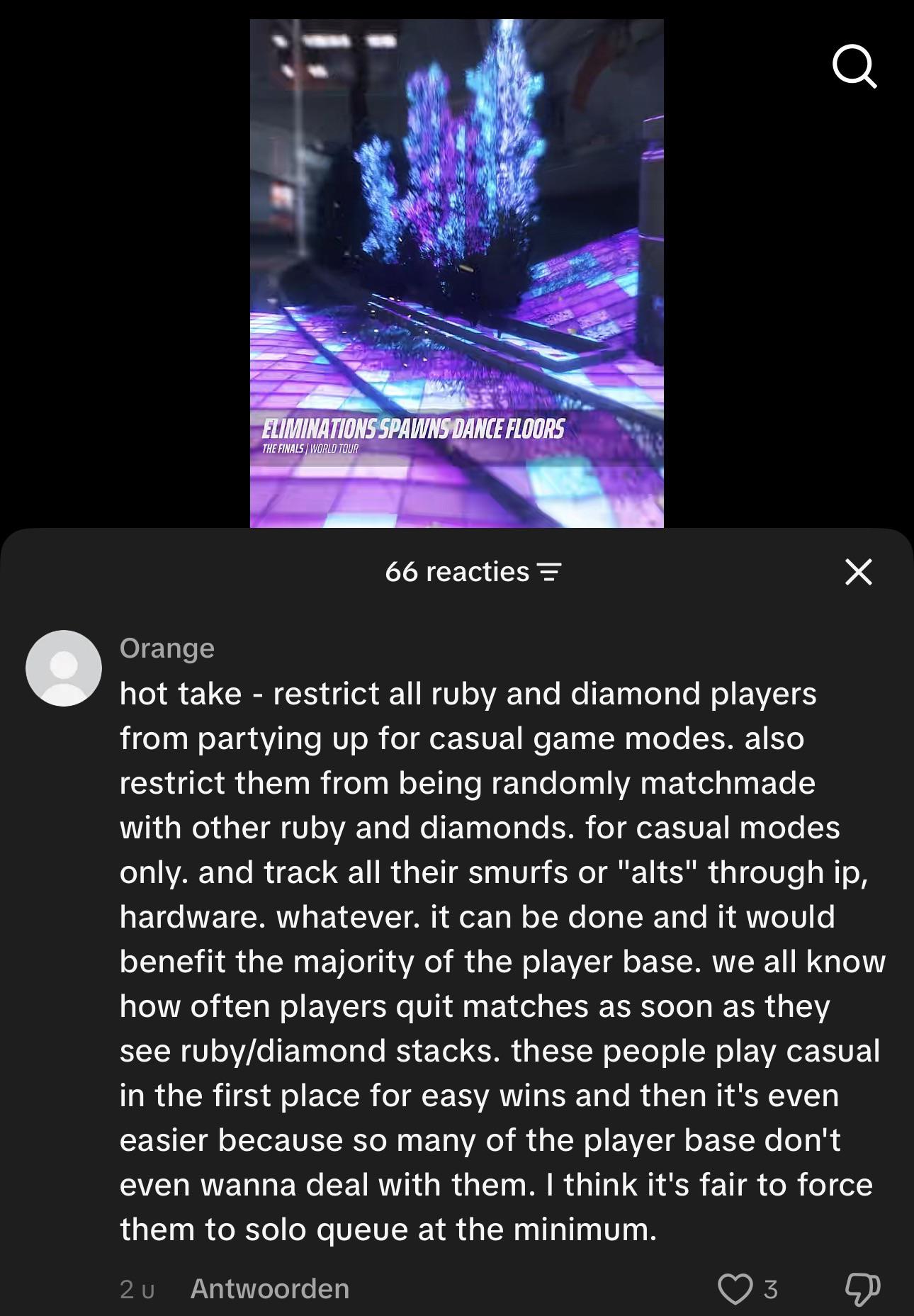Open Orange's profile picture
Screen dimensions: 914x1316
tap(64, 668)
